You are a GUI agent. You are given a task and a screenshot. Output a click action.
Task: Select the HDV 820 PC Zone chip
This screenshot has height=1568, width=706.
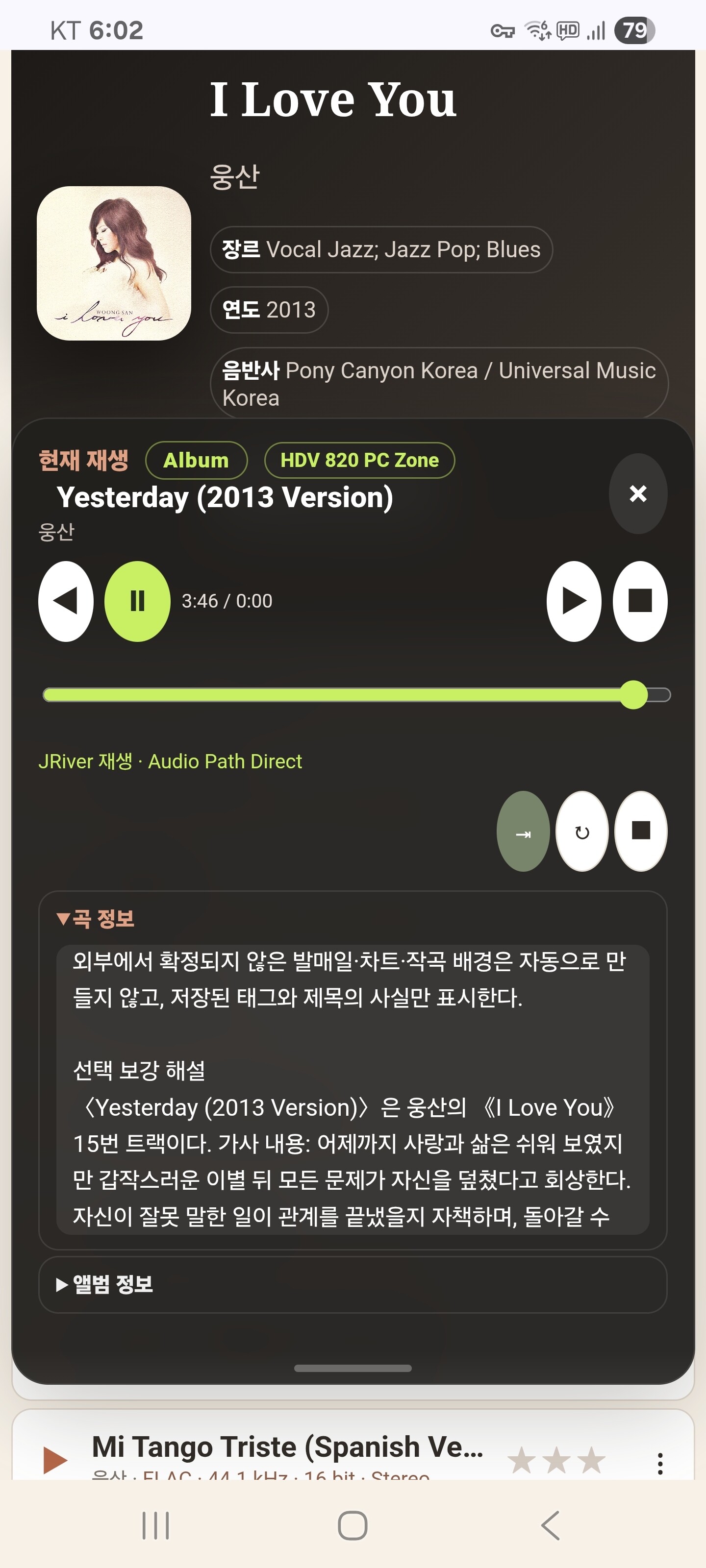click(x=359, y=460)
